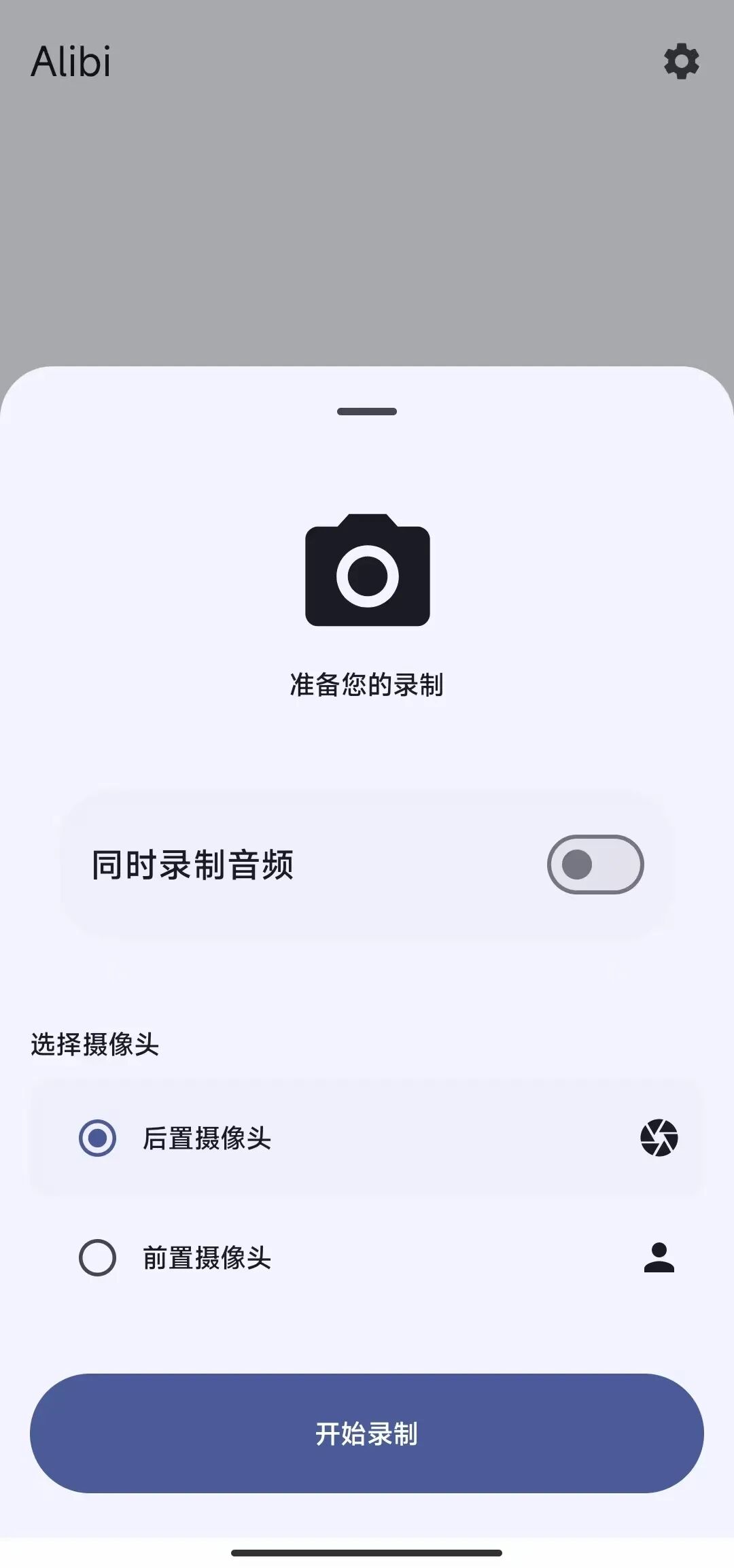The width and height of the screenshot is (734, 1568).
Task: Tap the camera icon above 准备您的录制
Action: pyautogui.click(x=367, y=574)
